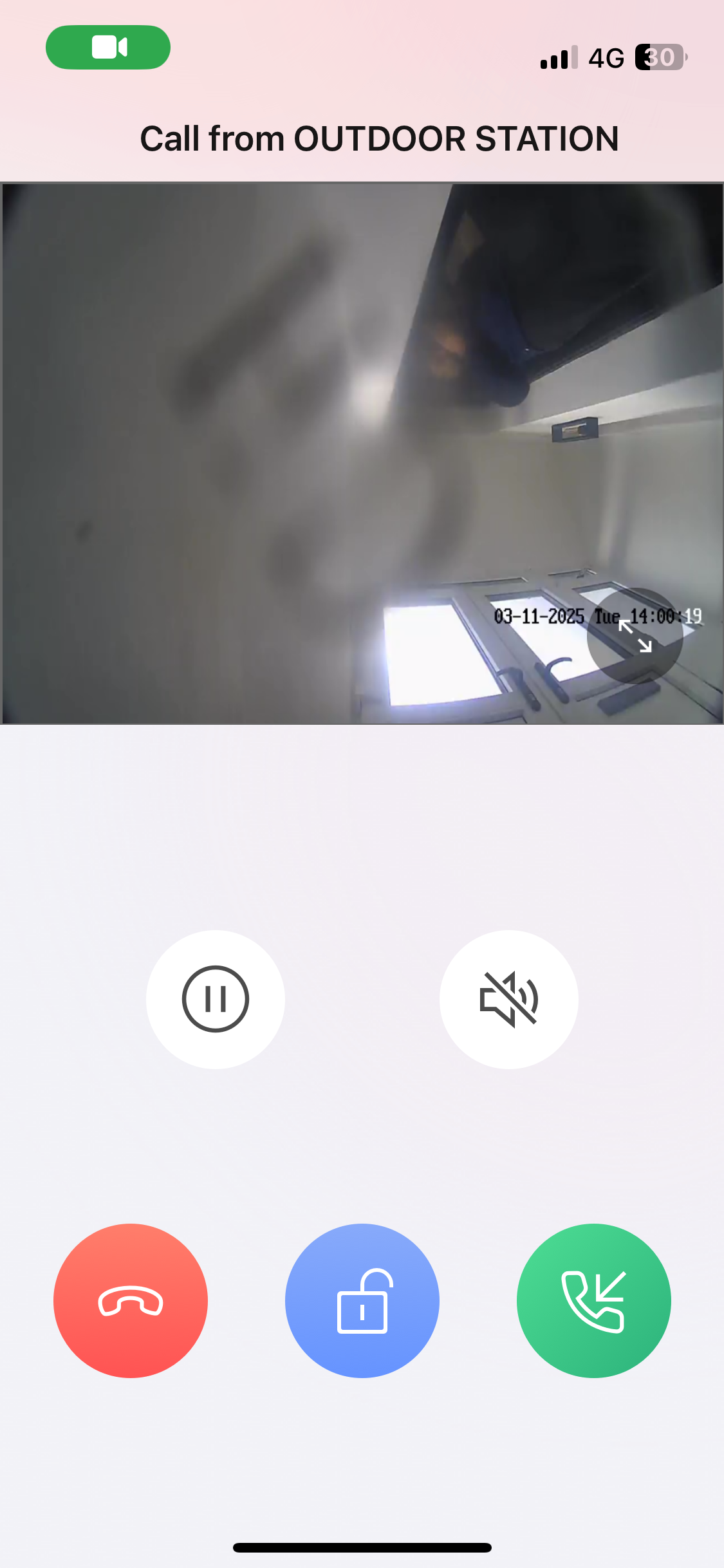Tap the green video call status pill
Screen dimensions: 724x1568
point(108,47)
